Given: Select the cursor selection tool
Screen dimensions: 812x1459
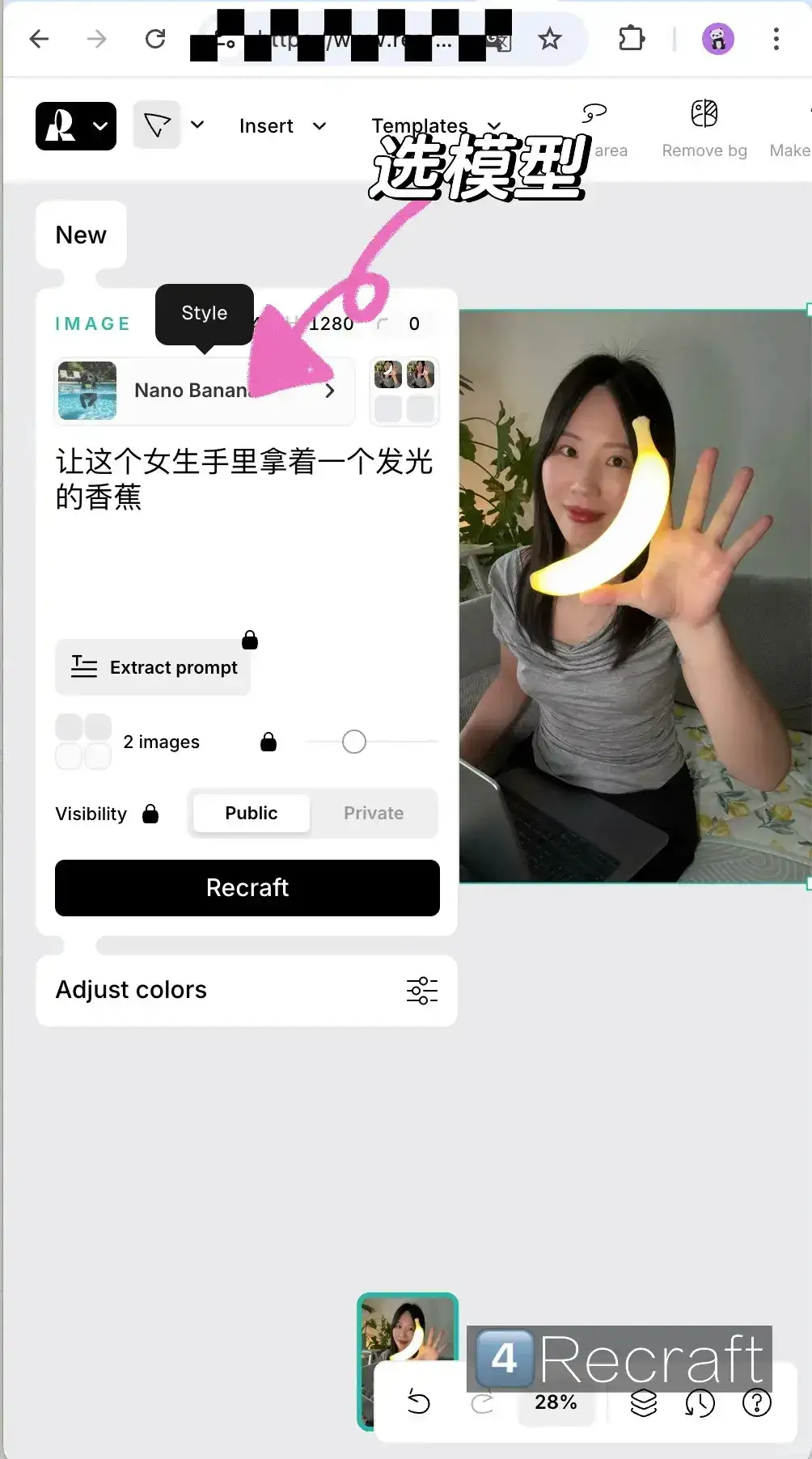Looking at the screenshot, I should tap(155, 125).
